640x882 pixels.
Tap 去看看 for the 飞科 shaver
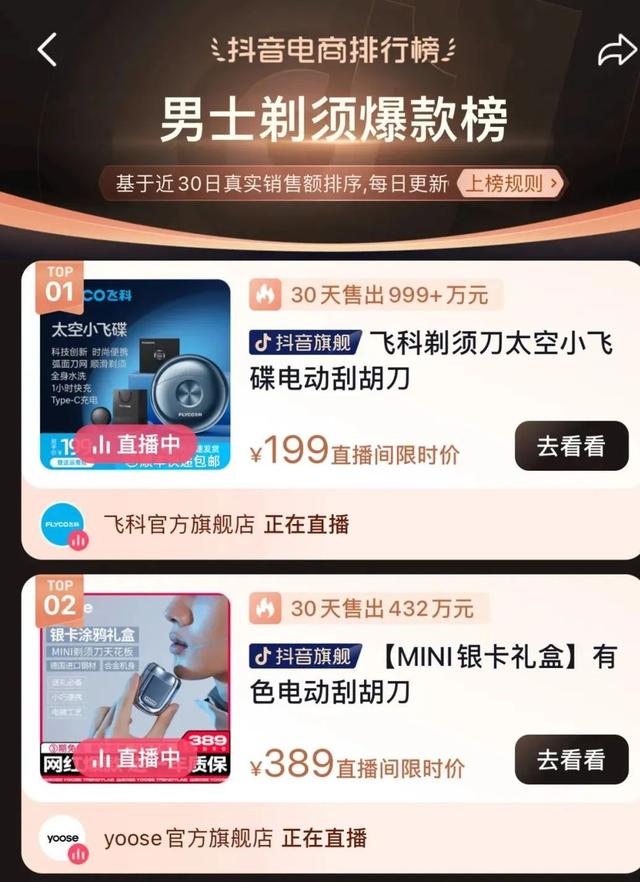point(571,446)
